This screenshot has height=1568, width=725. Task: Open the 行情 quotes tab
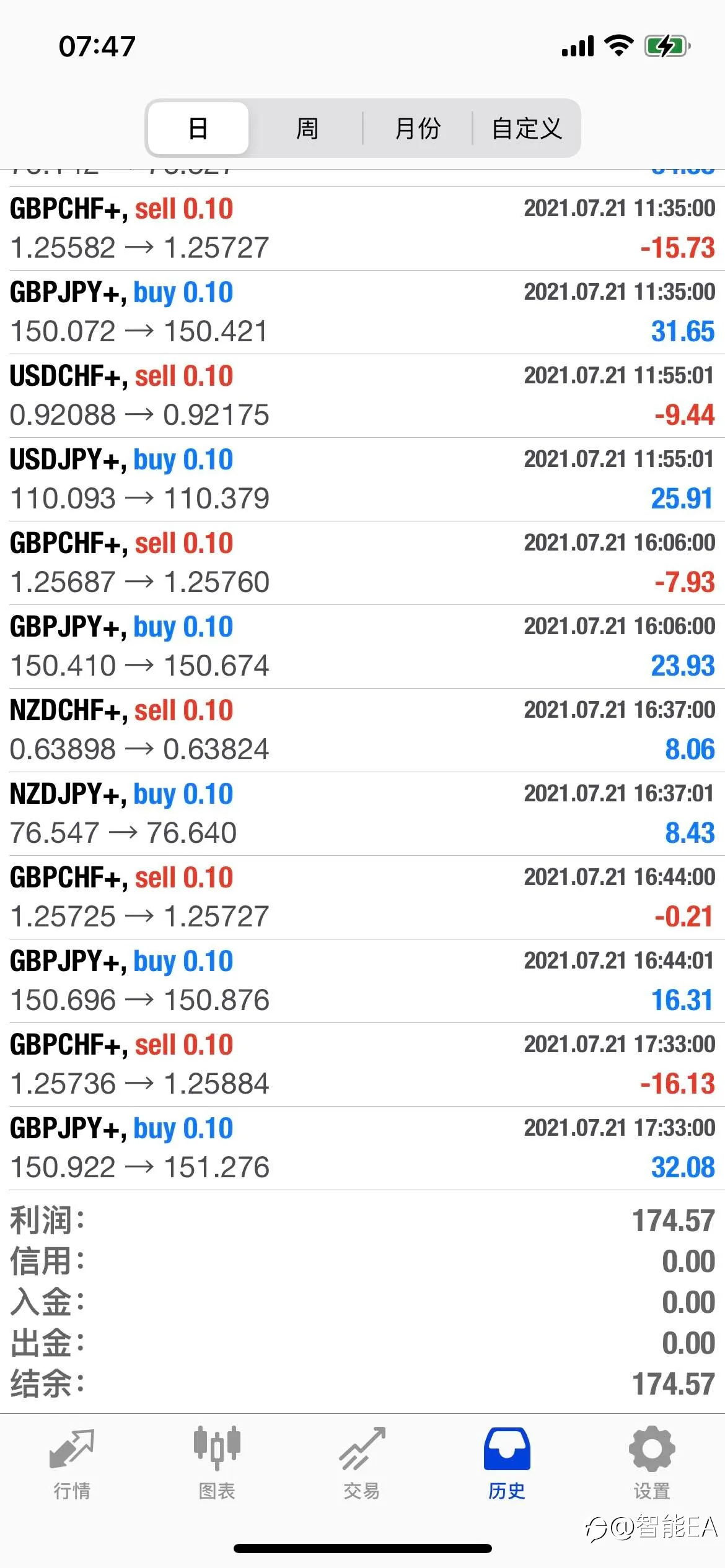point(72,1464)
